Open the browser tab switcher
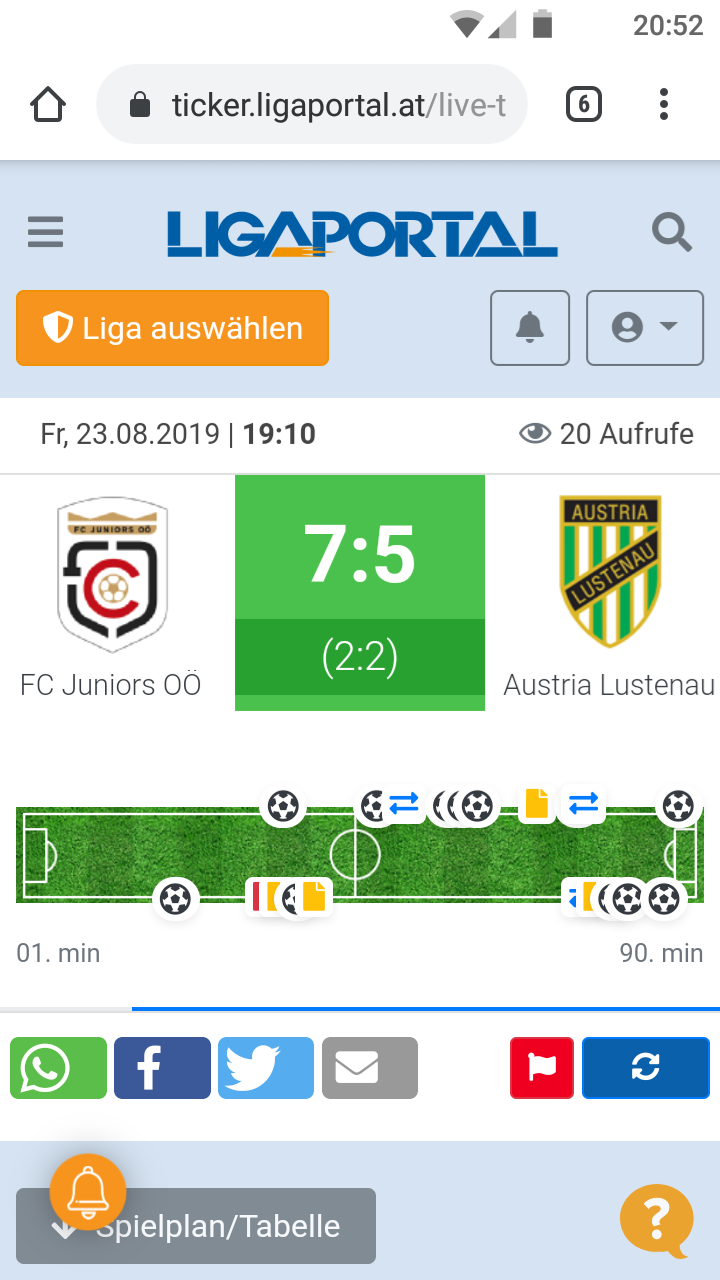Image resolution: width=720 pixels, height=1280 pixels. 584,104
